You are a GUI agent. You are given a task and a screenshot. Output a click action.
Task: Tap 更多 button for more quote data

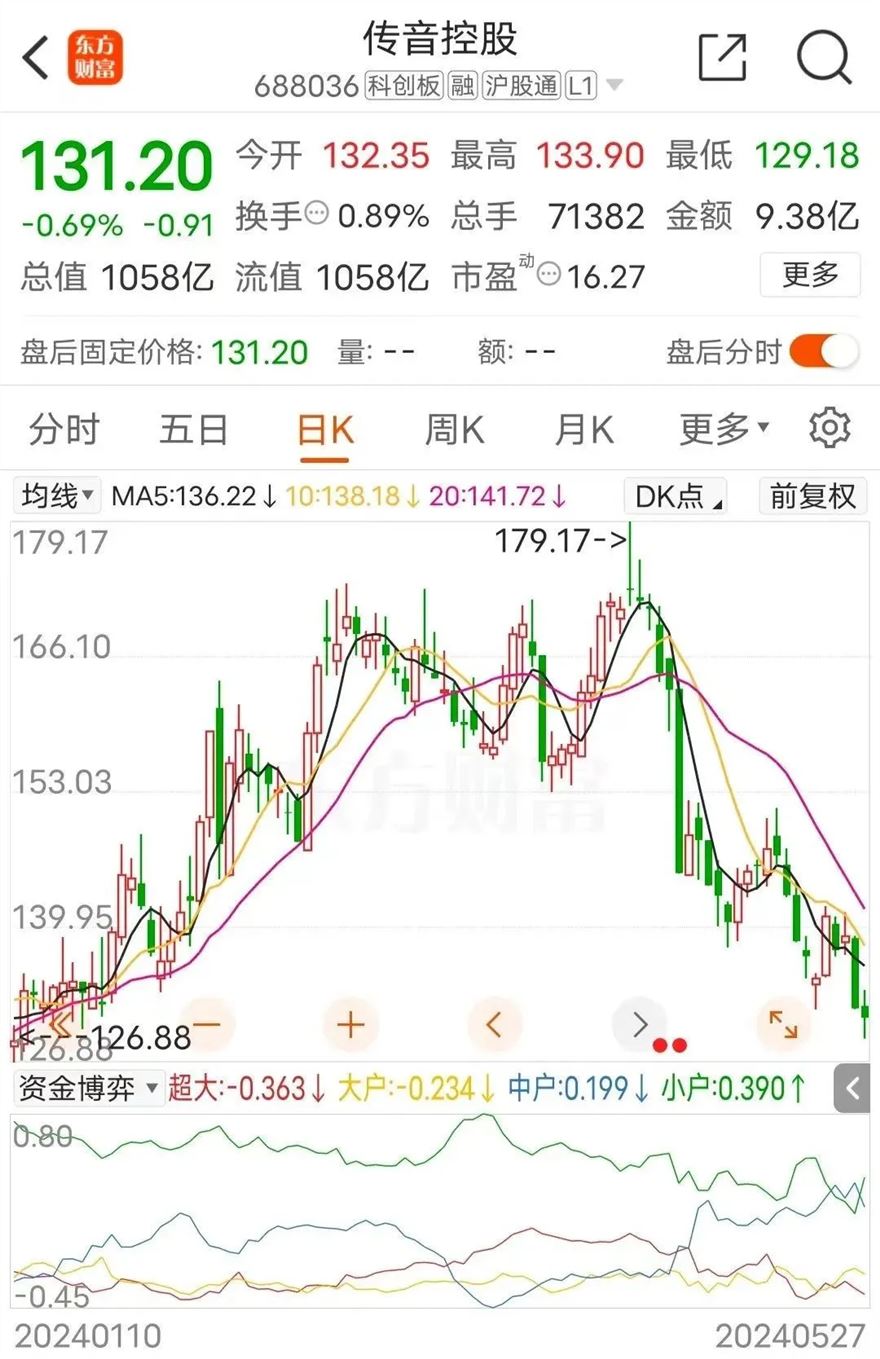809,275
